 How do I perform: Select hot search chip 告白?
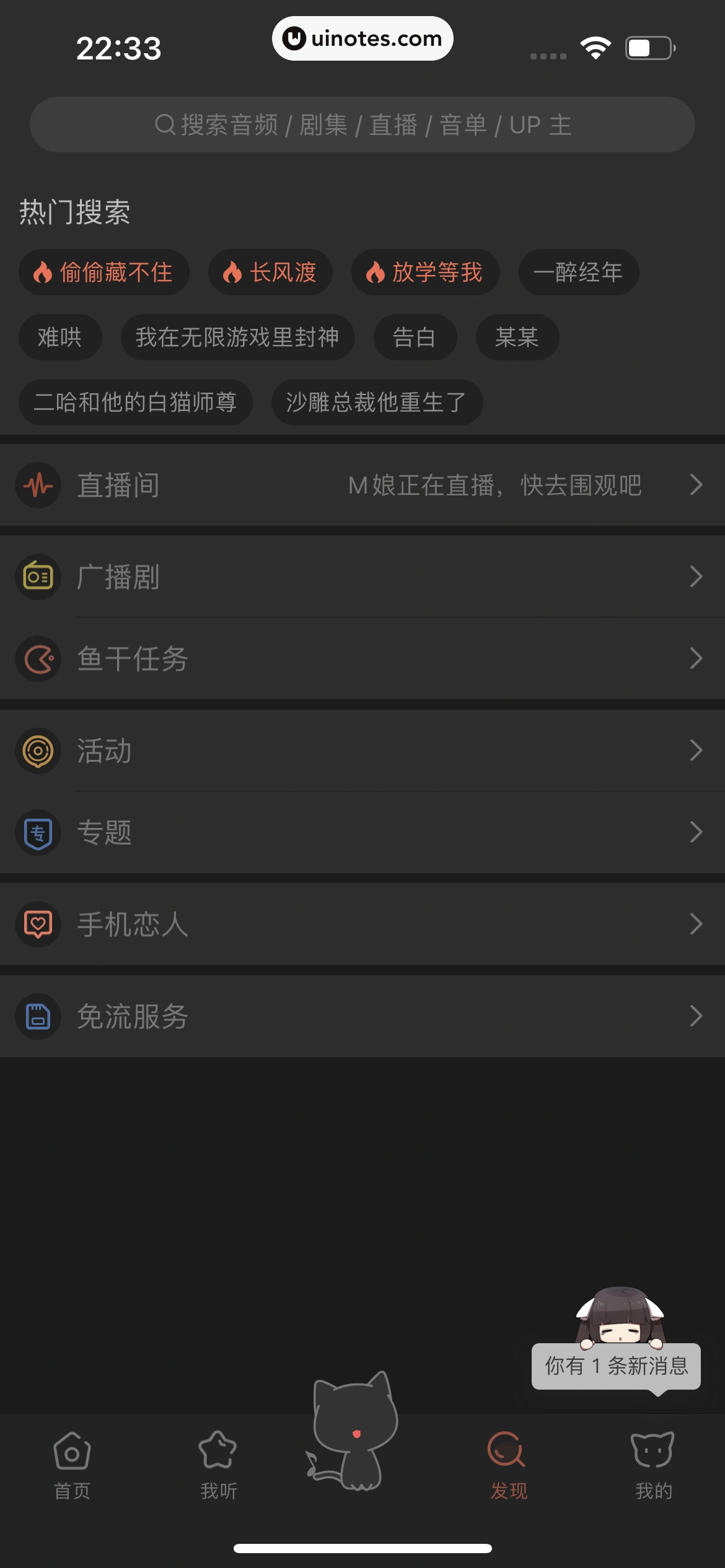[x=415, y=338]
